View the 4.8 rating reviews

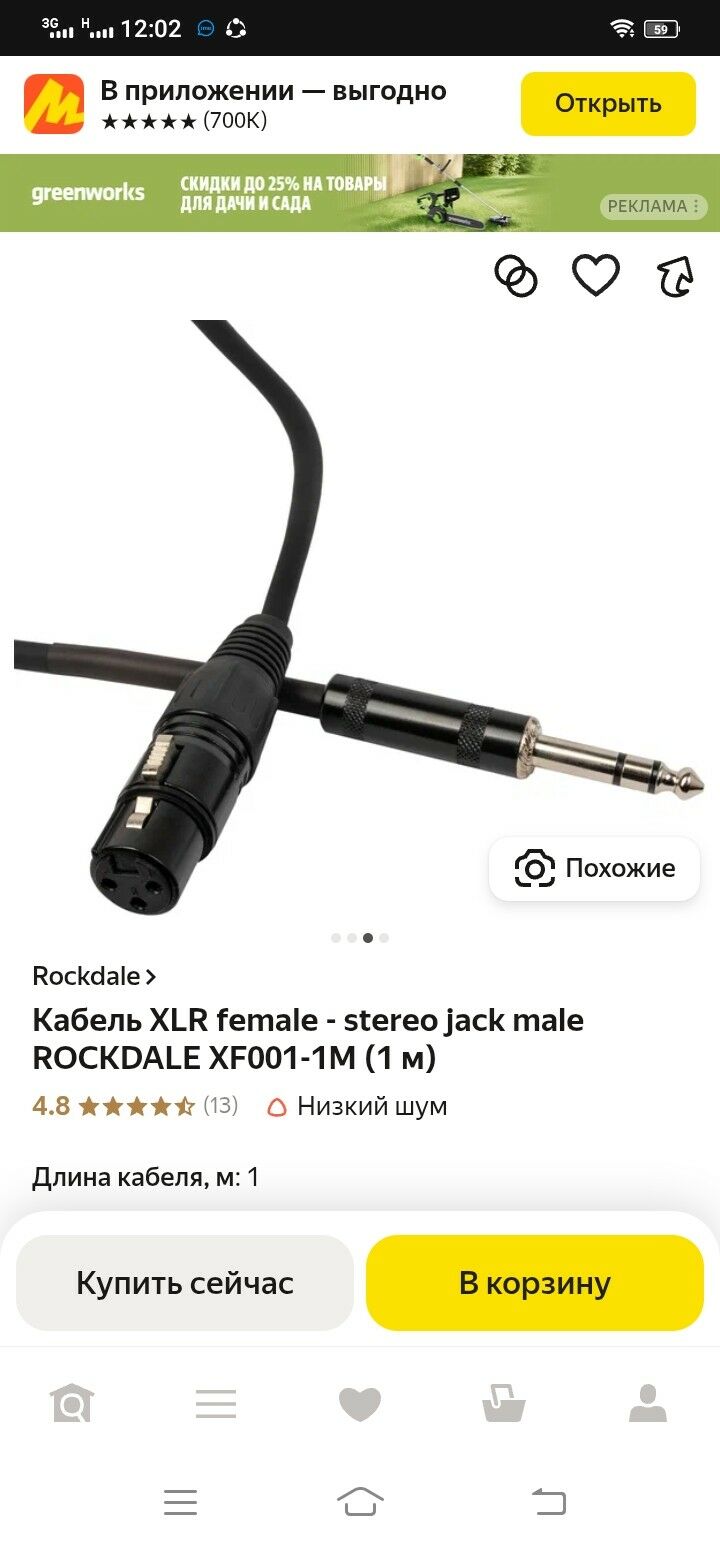[x=135, y=1106]
